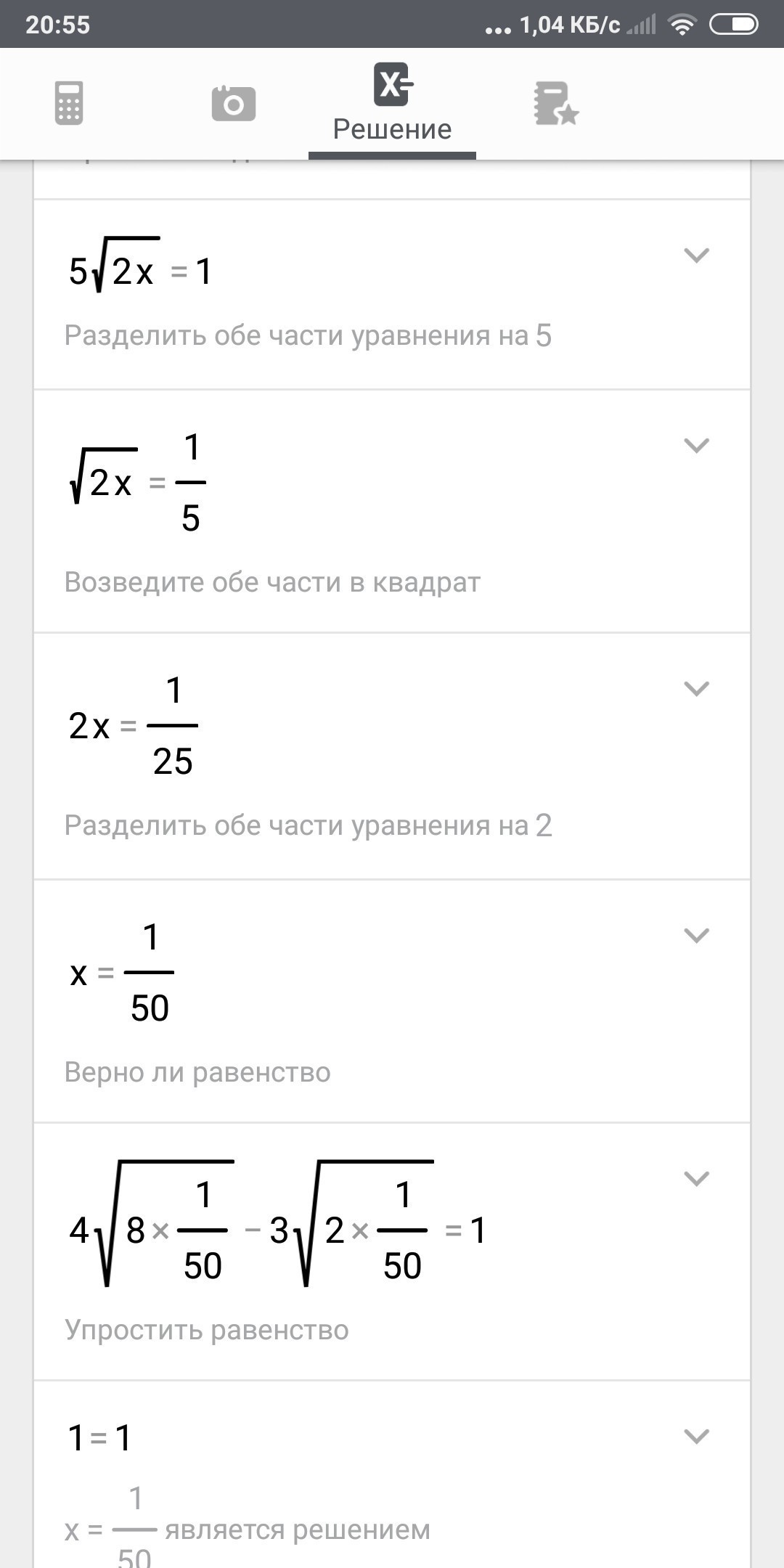The width and height of the screenshot is (784, 1568).
Task: Expand the step x = 1/50
Action: coord(696,936)
